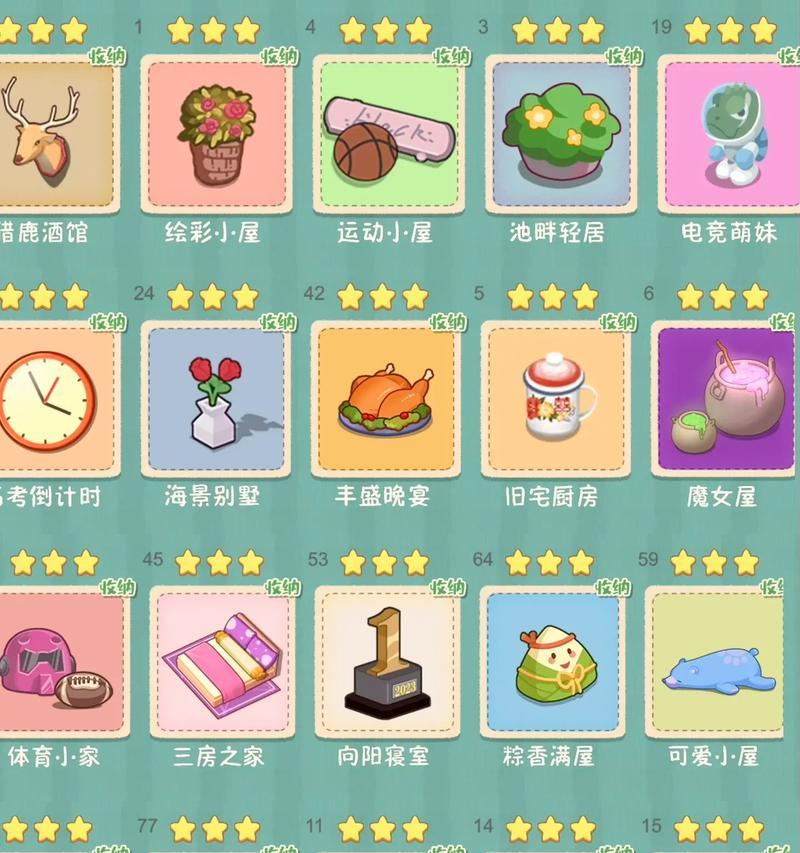Viewport: 800px width, 853px height.
Task: Tap the 魔女屋 cauldron card
Action: (726, 399)
